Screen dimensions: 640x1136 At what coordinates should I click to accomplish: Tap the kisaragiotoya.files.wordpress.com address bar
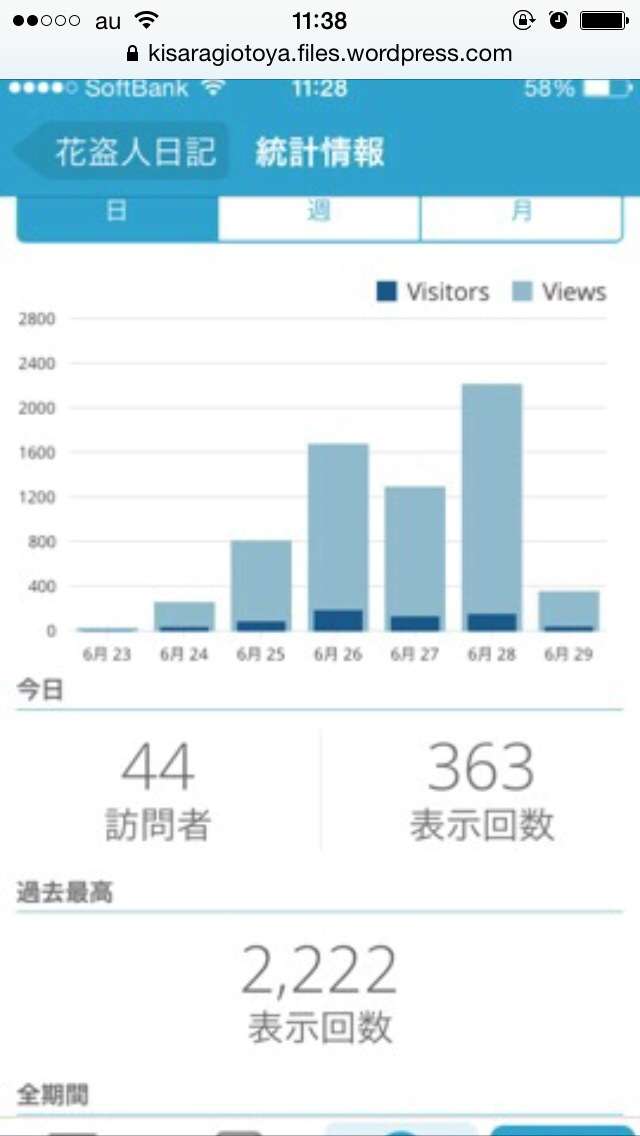click(320, 54)
